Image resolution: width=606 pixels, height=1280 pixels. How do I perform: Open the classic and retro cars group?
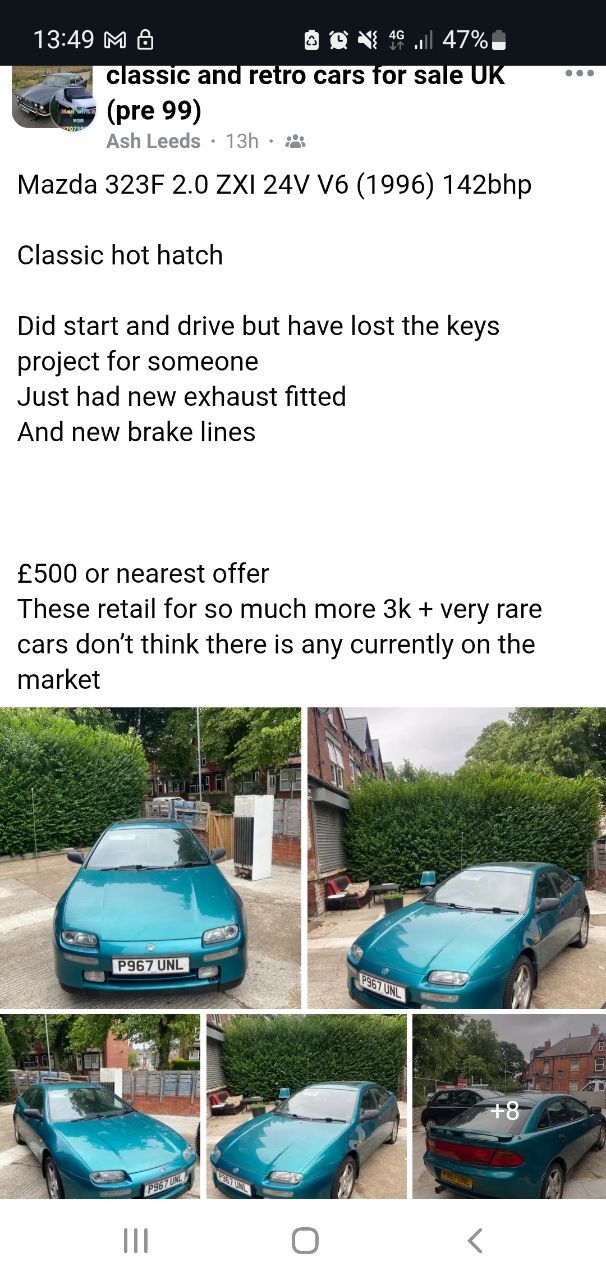coord(305,92)
